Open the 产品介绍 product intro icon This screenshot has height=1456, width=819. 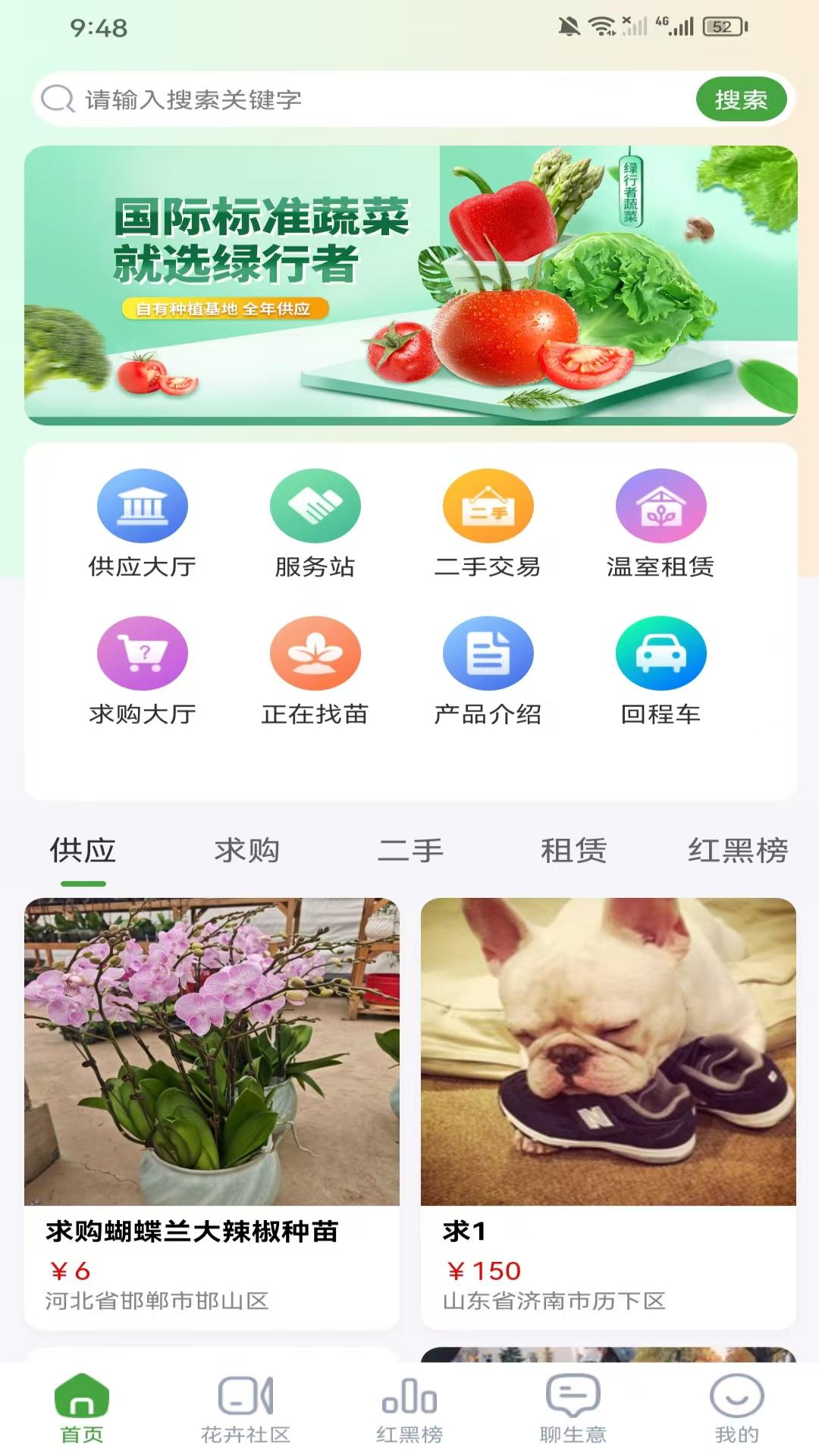pyautogui.click(x=489, y=652)
